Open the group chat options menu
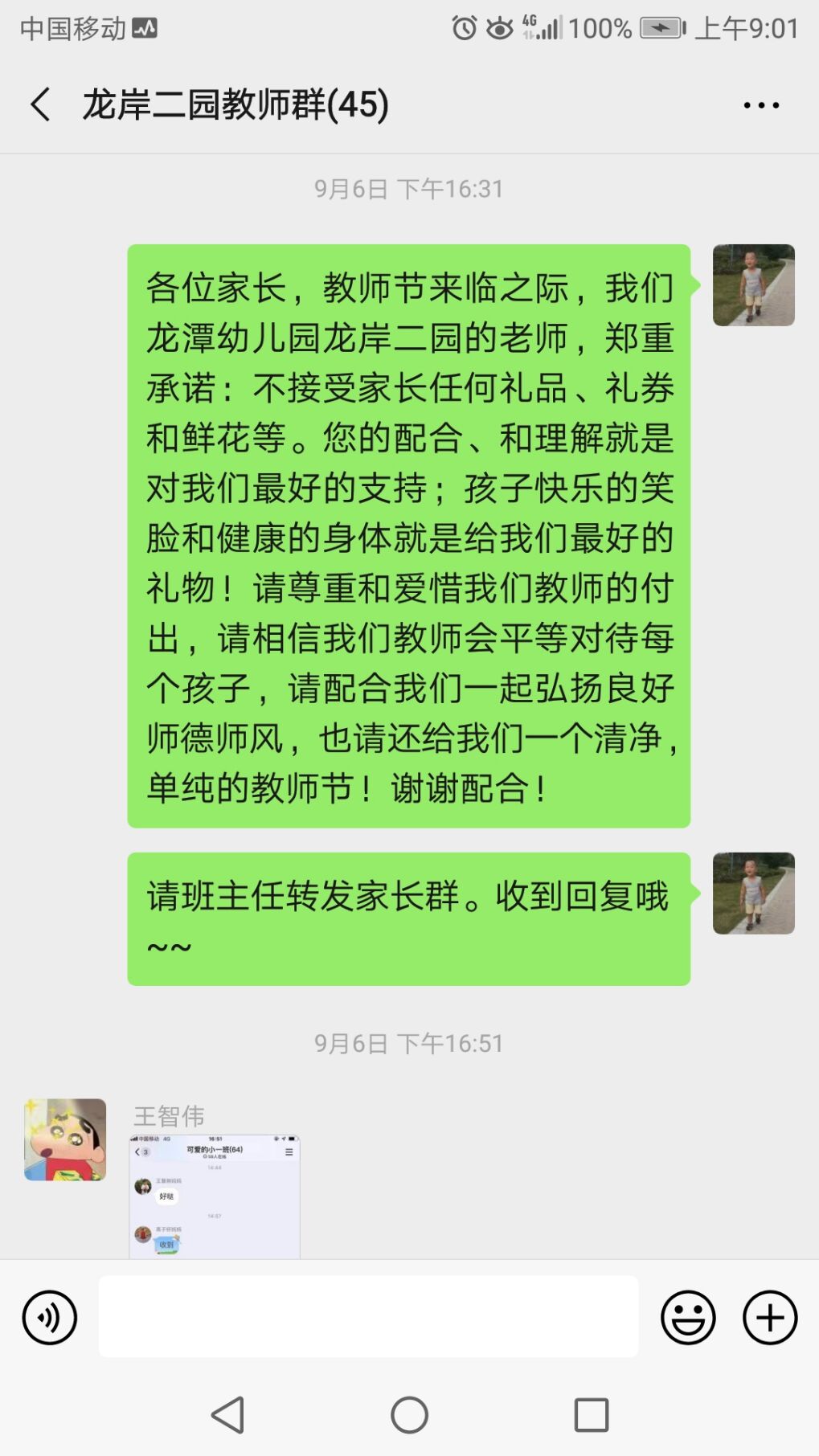Image resolution: width=819 pixels, height=1456 pixels. pos(760,105)
